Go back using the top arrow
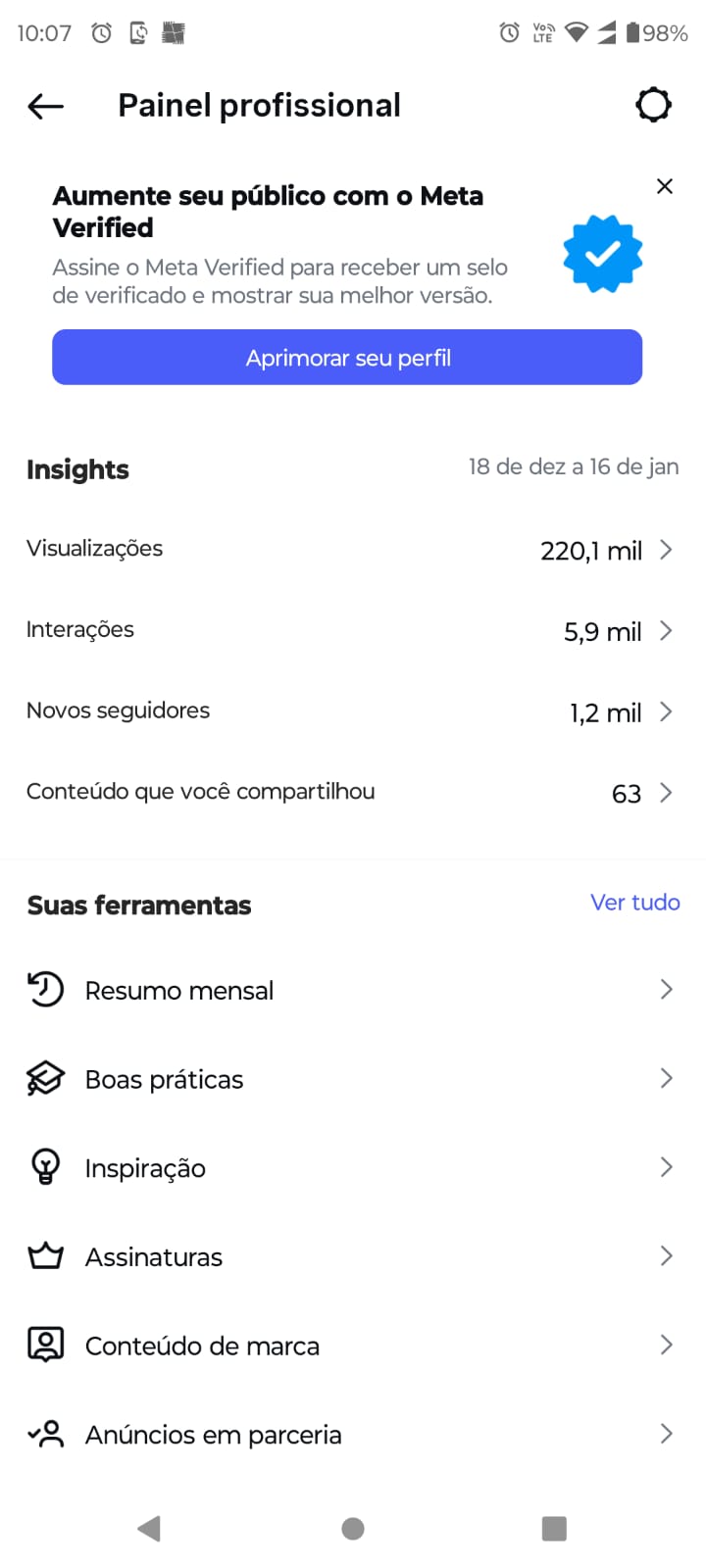Screen dimensions: 706x1568 pos(46,106)
